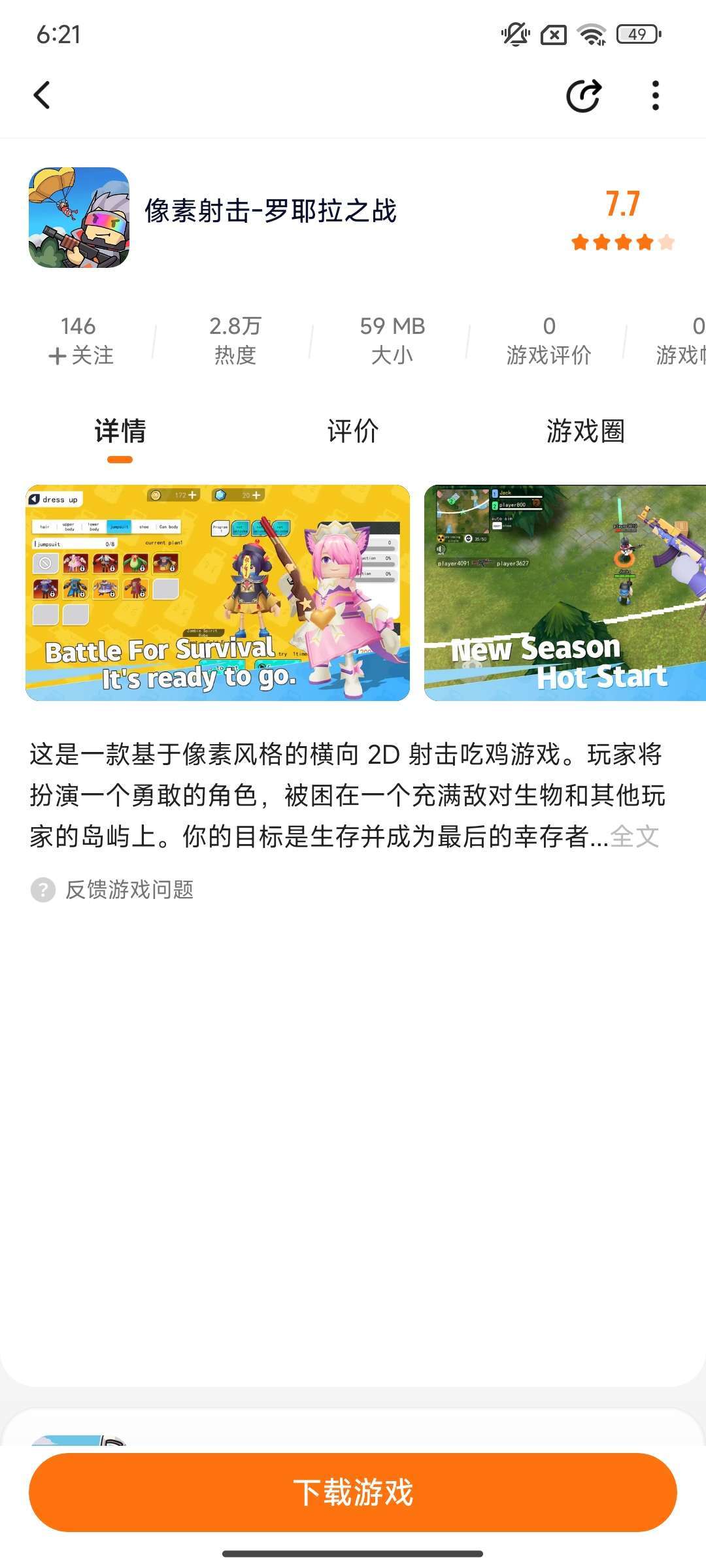Switch to the 游戏圈 tab

pos(585,431)
